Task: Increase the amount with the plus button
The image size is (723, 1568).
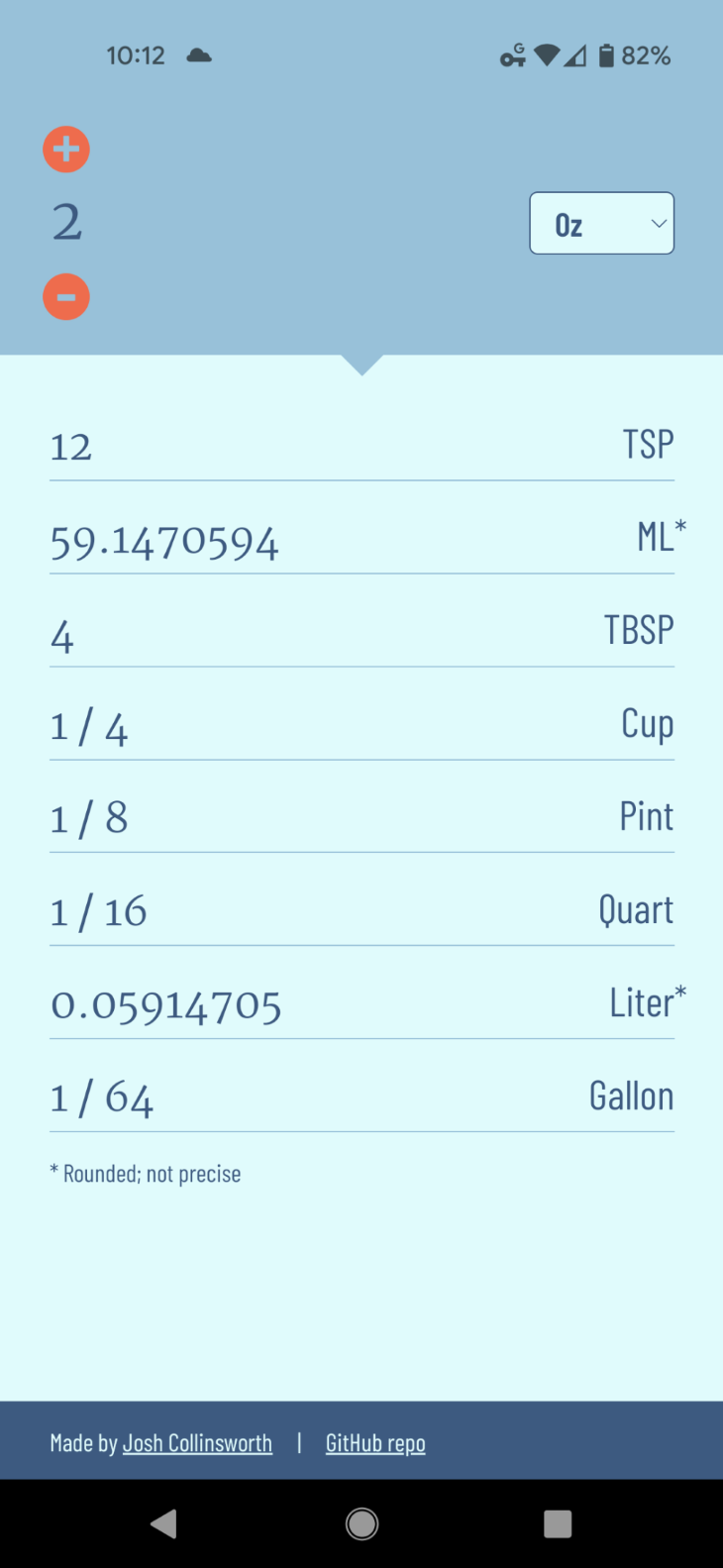Action: (x=66, y=150)
